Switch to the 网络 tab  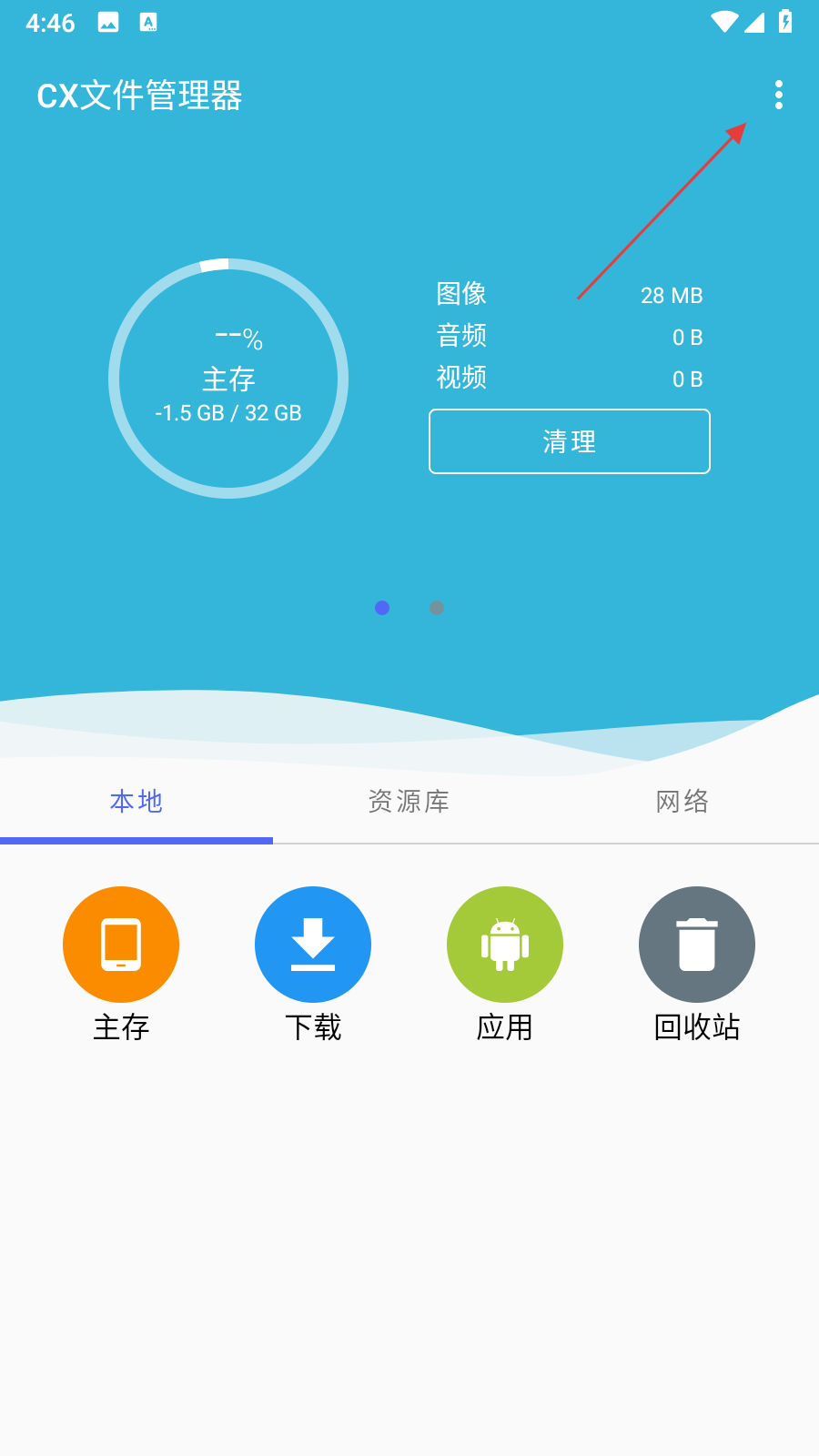point(682,802)
